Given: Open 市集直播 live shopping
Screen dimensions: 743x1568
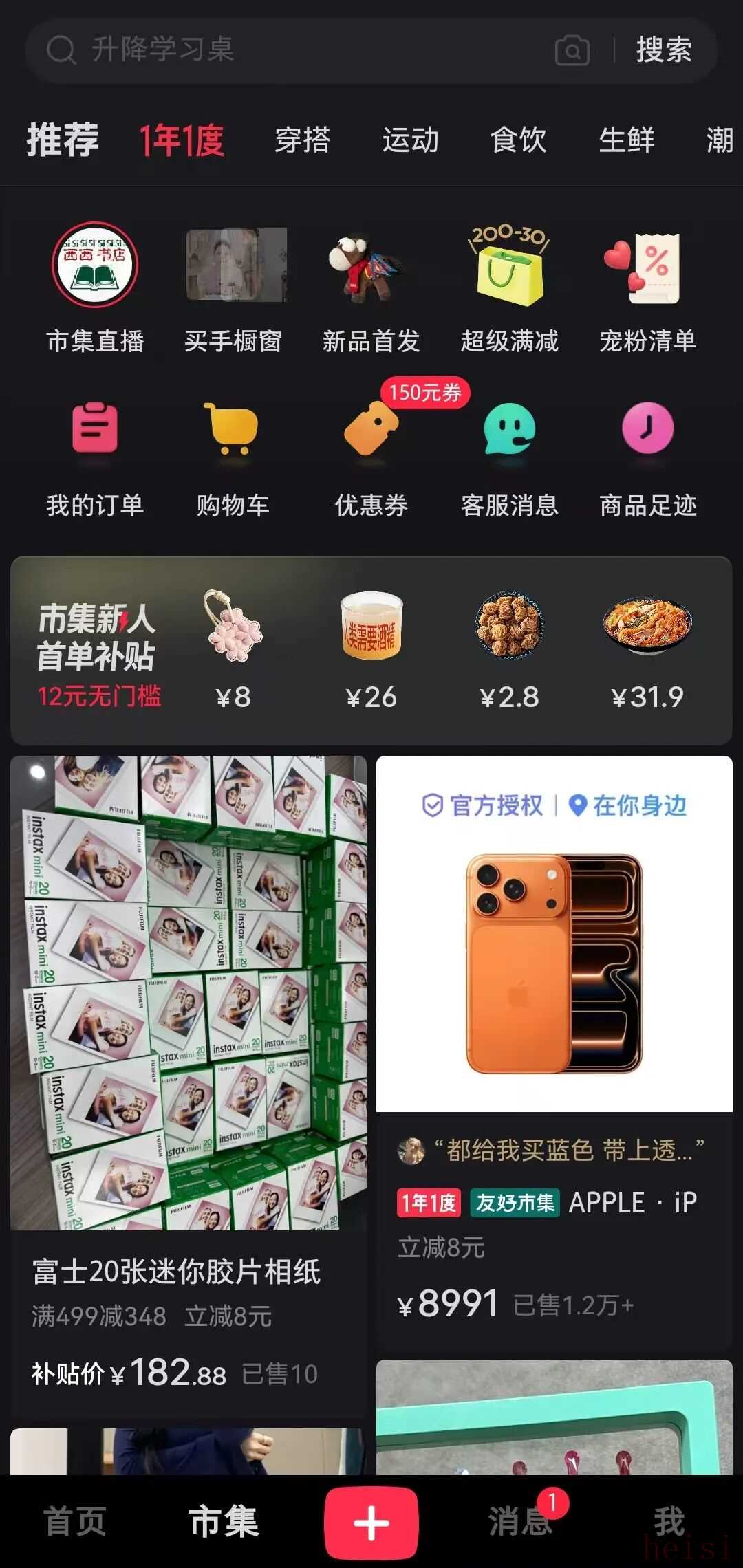Looking at the screenshot, I should point(95,287).
